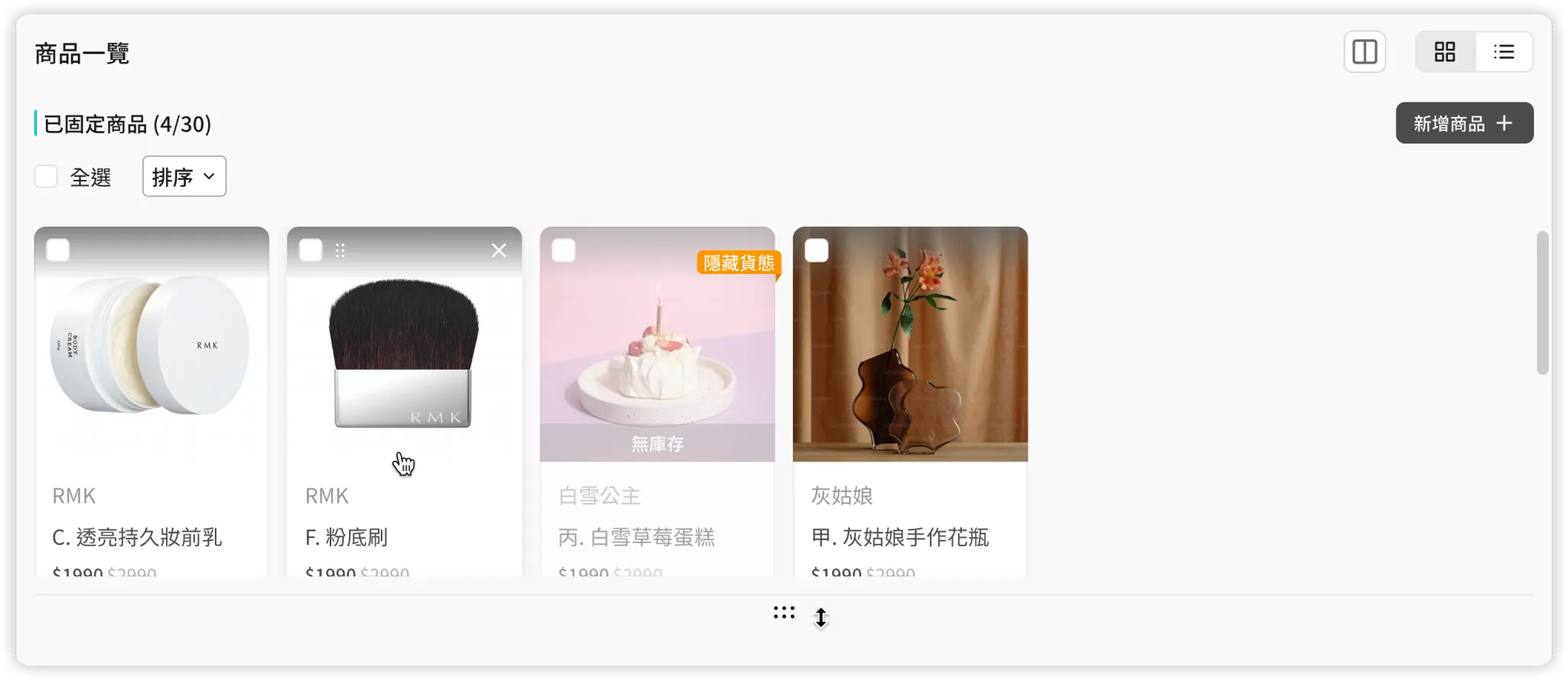The image size is (1568, 680).
Task: Select checkbox on F. 粉底刷 card
Action: 311,250
